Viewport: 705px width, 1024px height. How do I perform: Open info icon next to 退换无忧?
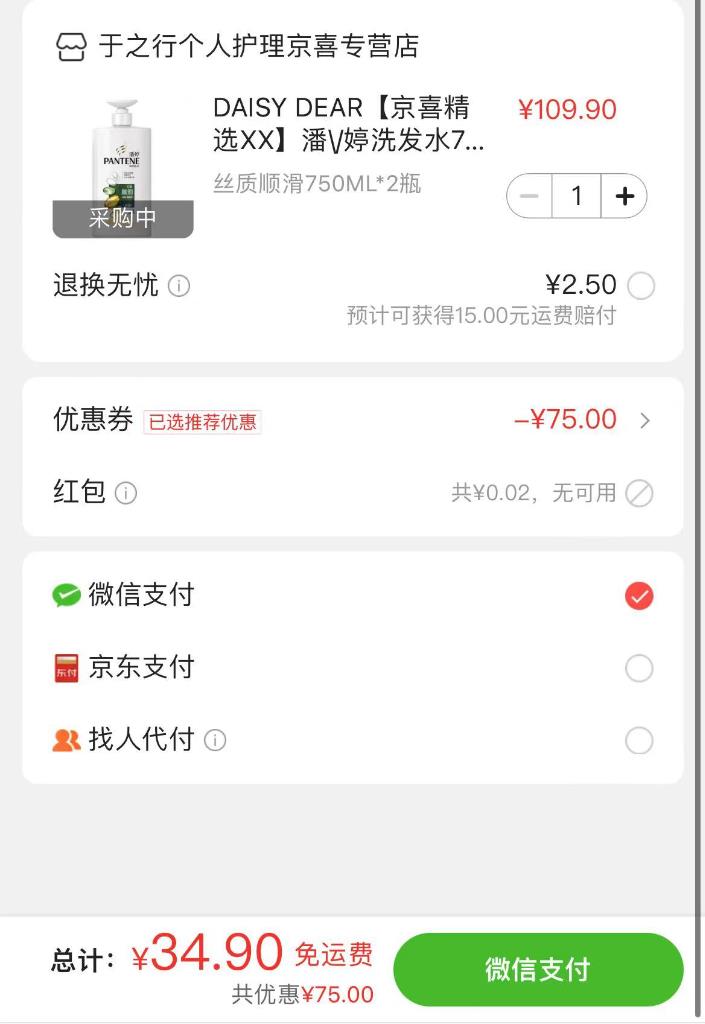coord(179,286)
